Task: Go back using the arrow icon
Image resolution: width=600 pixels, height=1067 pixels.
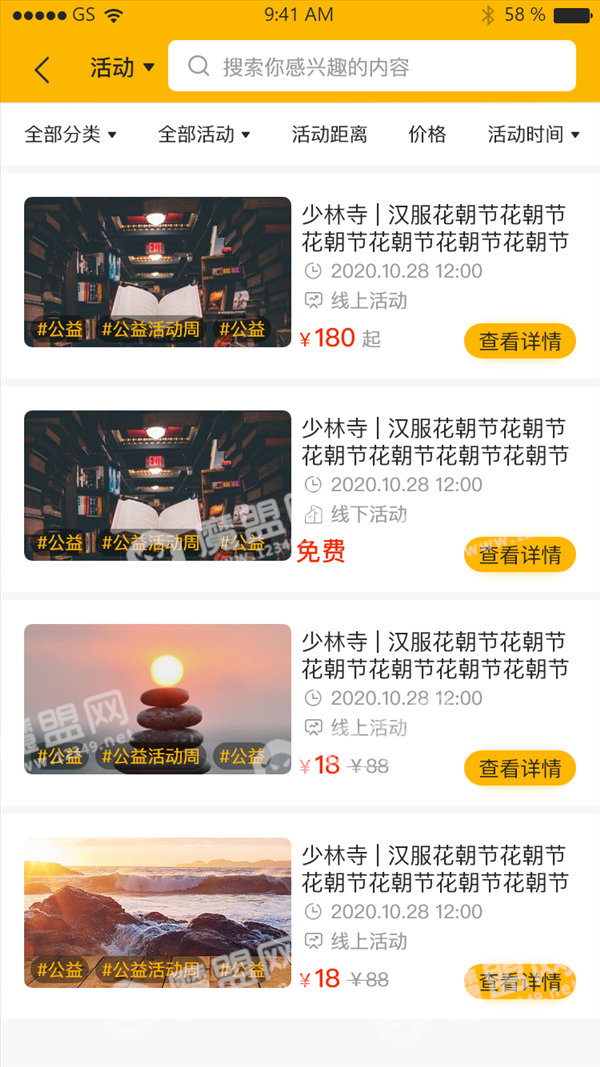Action: coord(41,69)
